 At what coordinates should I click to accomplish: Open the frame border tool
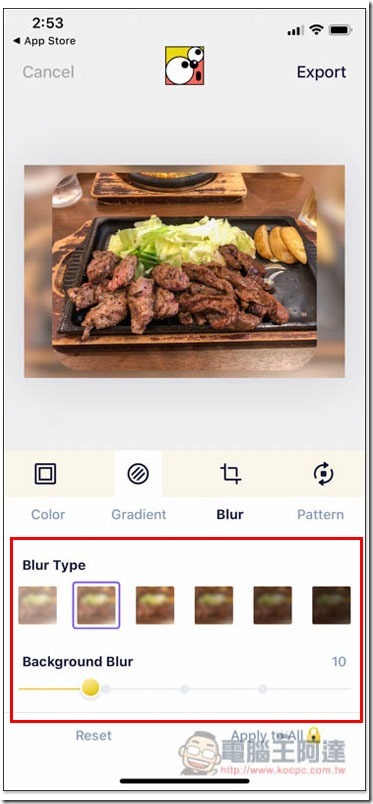pos(46,474)
